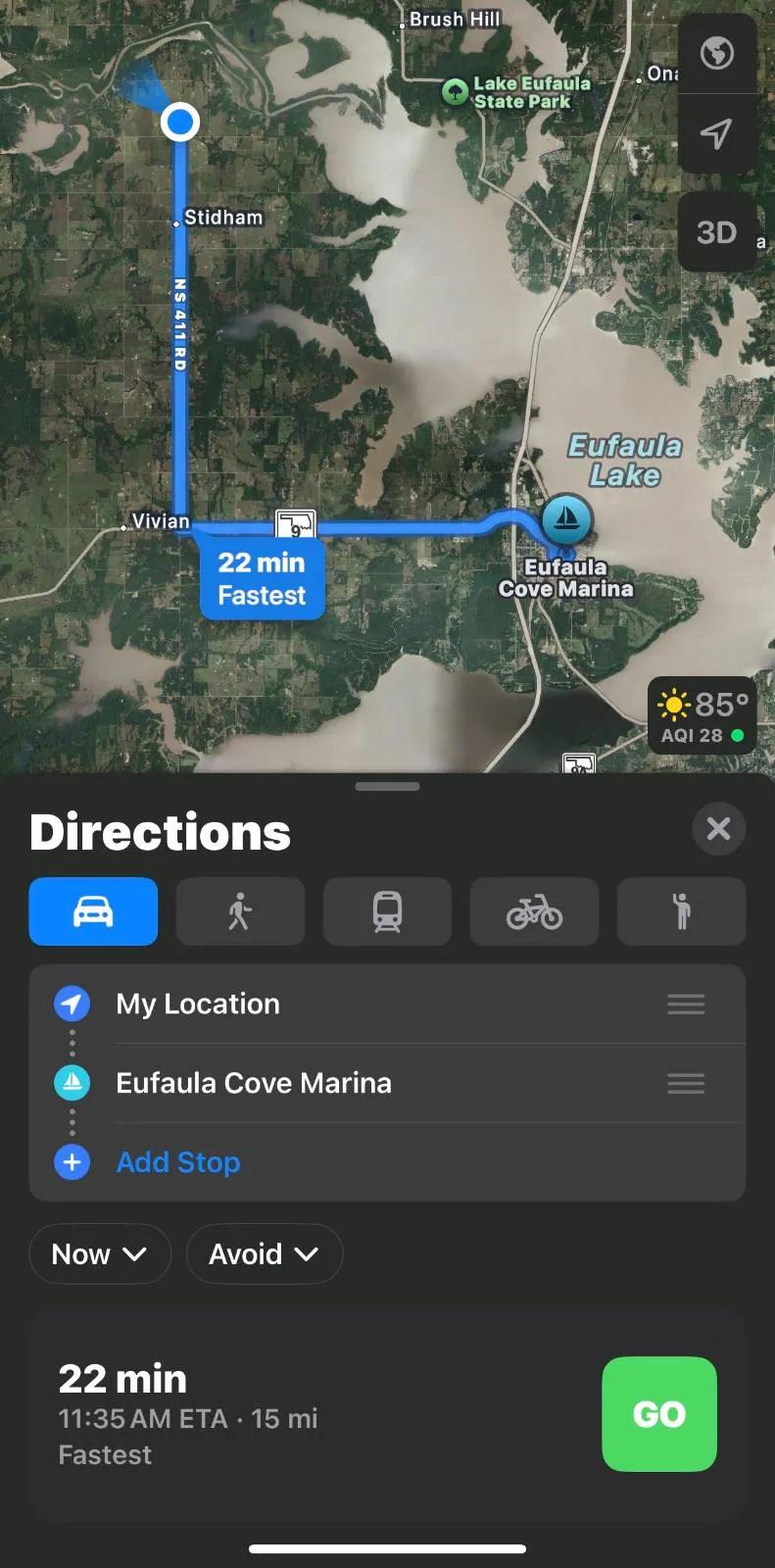Image resolution: width=775 pixels, height=1568 pixels.
Task: Select the driving directions tab
Action: 93,911
